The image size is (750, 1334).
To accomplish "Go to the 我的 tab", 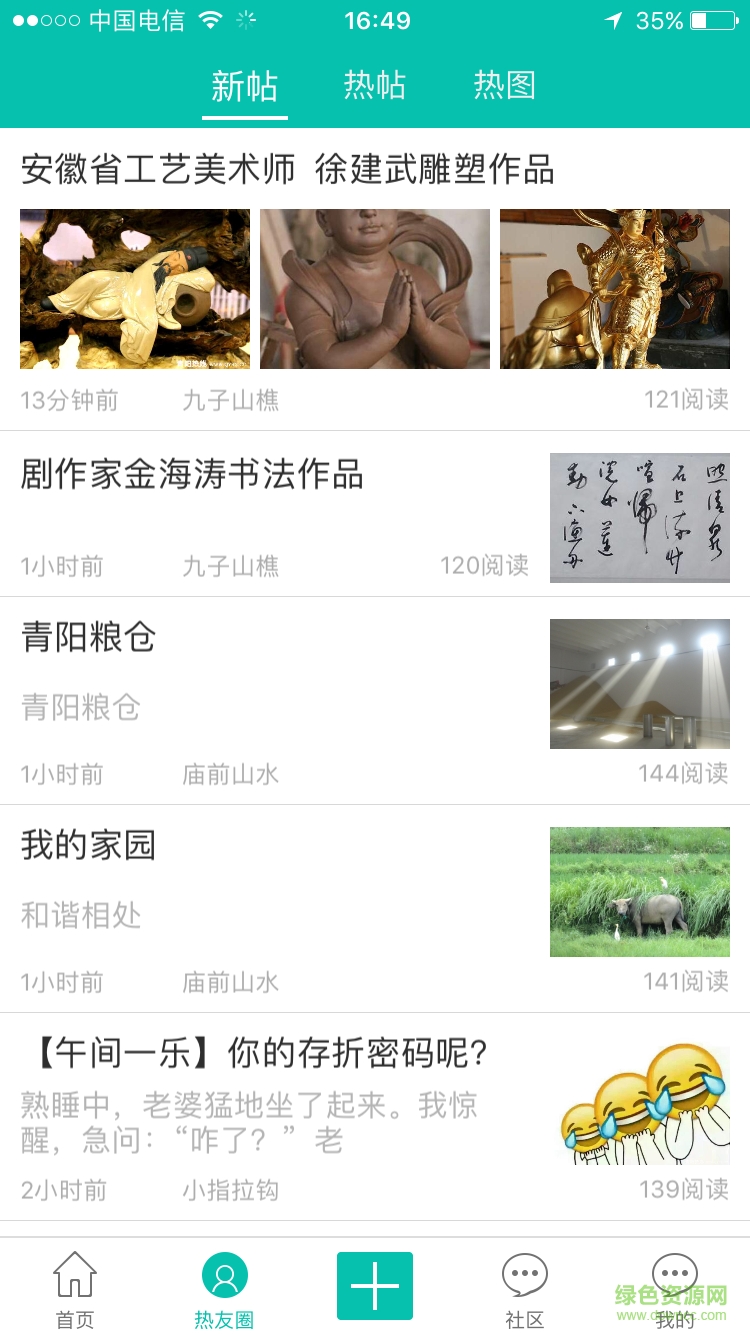I will (x=674, y=1288).
